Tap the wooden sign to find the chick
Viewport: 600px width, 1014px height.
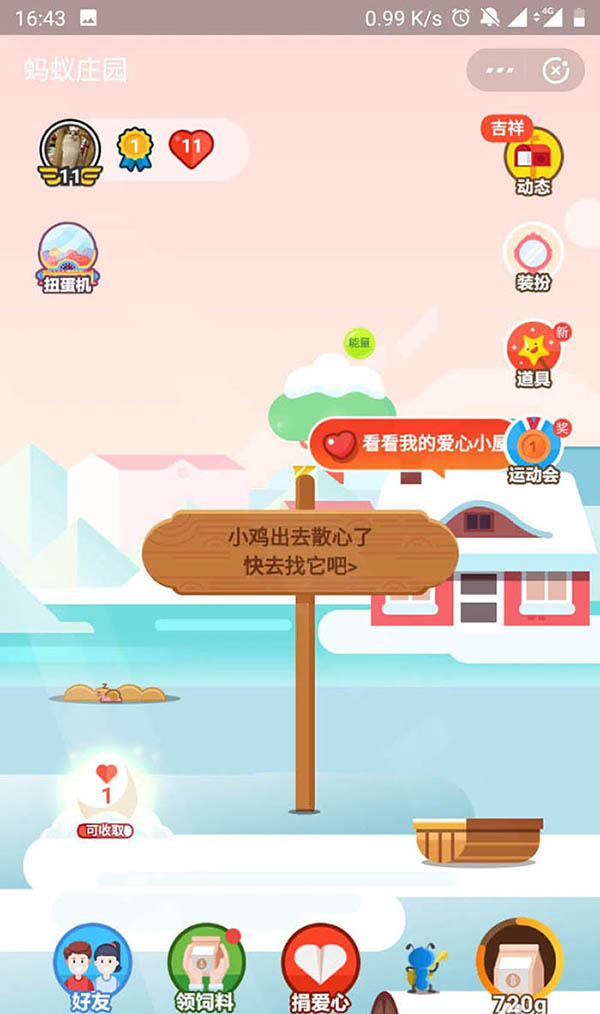coord(300,551)
